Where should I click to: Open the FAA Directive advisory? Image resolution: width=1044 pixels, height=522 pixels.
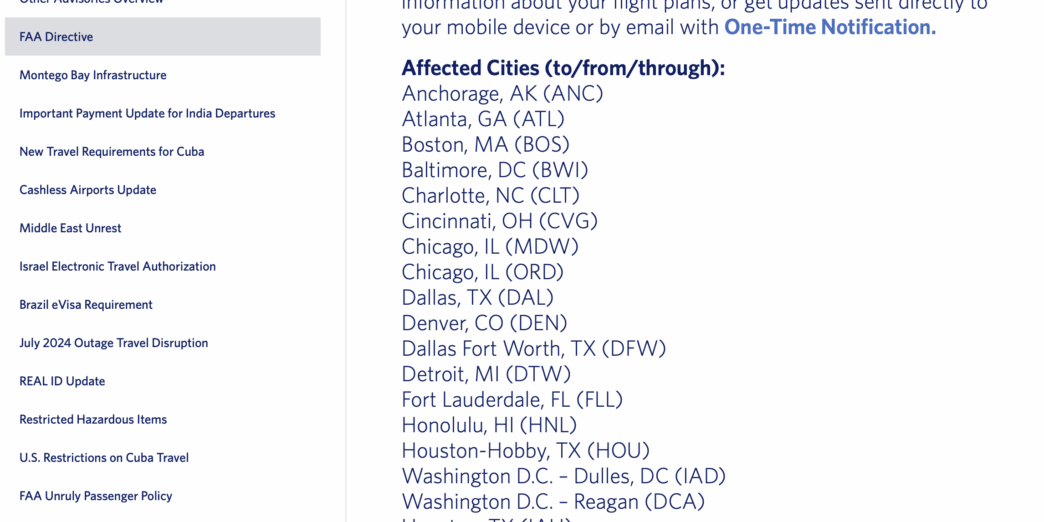pos(56,37)
